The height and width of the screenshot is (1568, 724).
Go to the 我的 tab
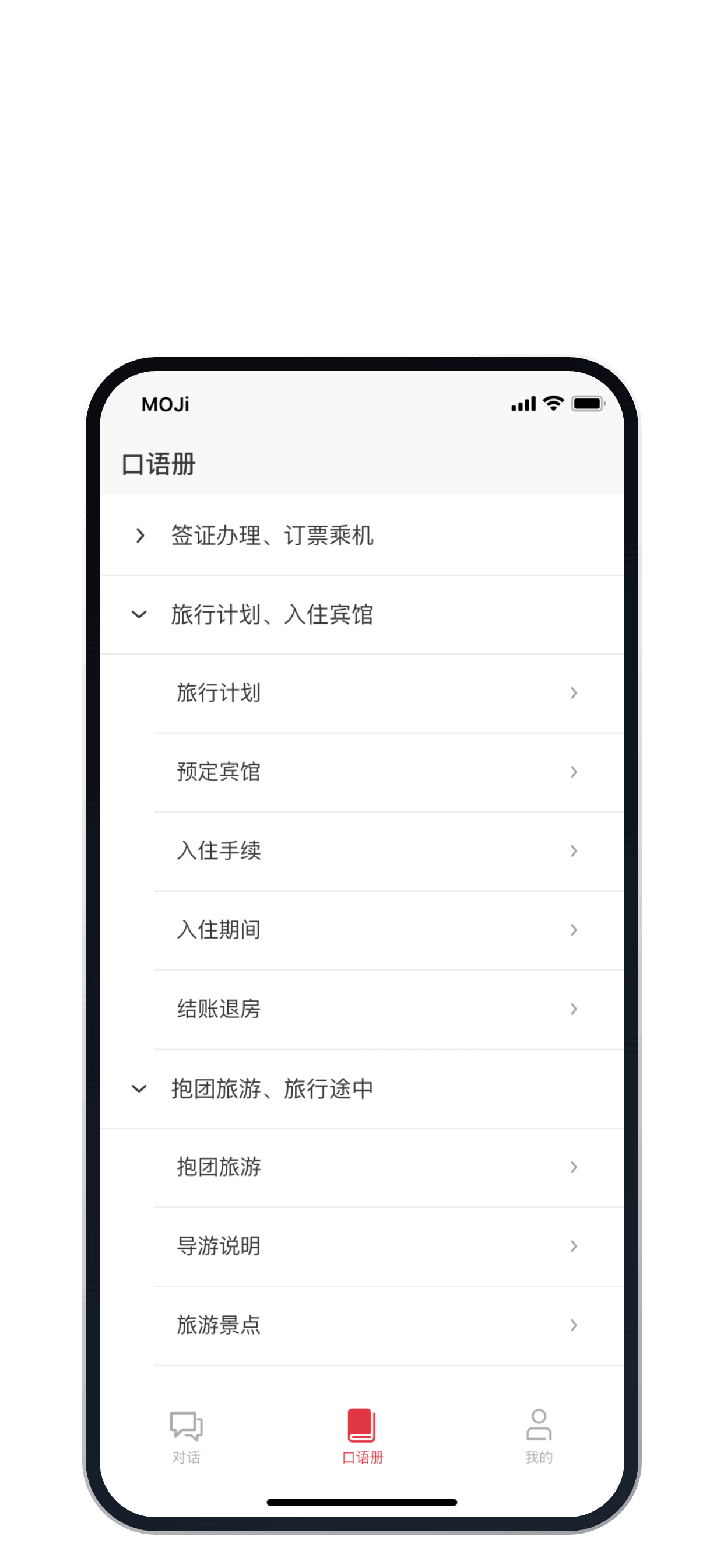(539, 1437)
